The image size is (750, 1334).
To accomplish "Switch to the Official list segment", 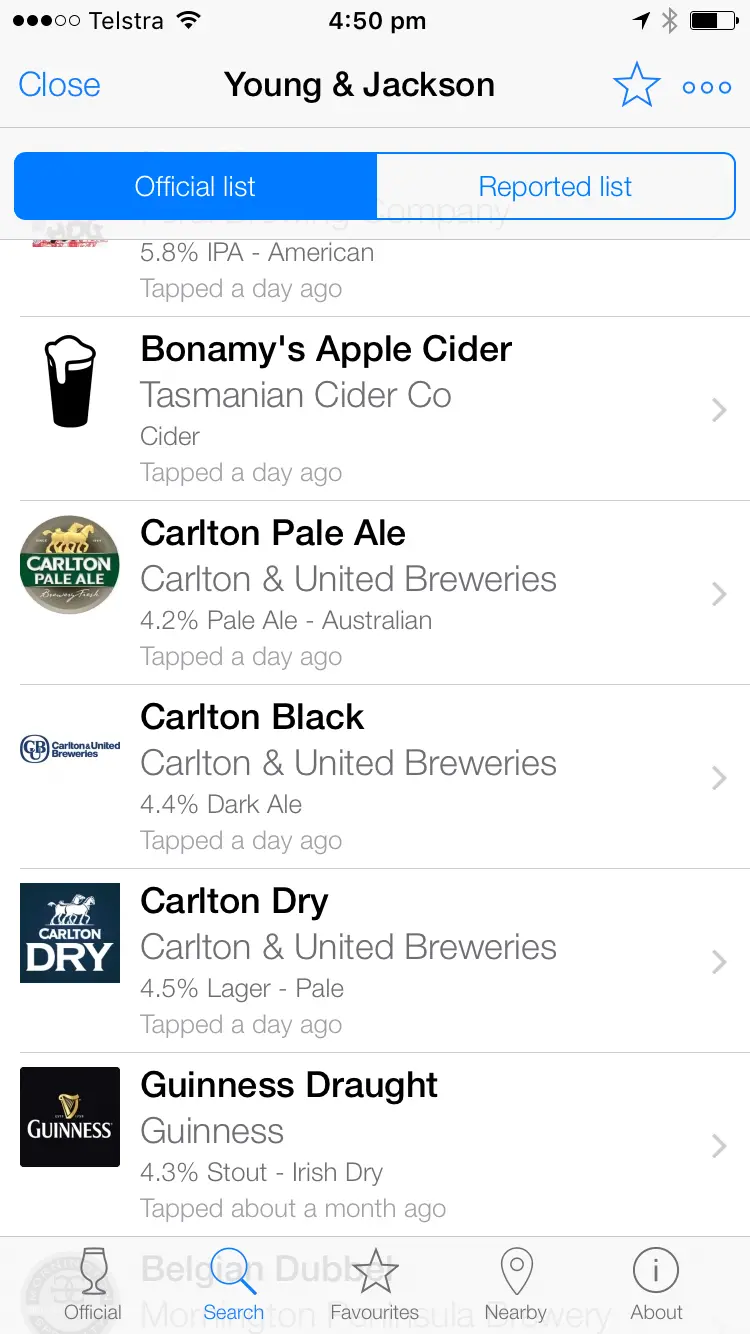I will 196,186.
